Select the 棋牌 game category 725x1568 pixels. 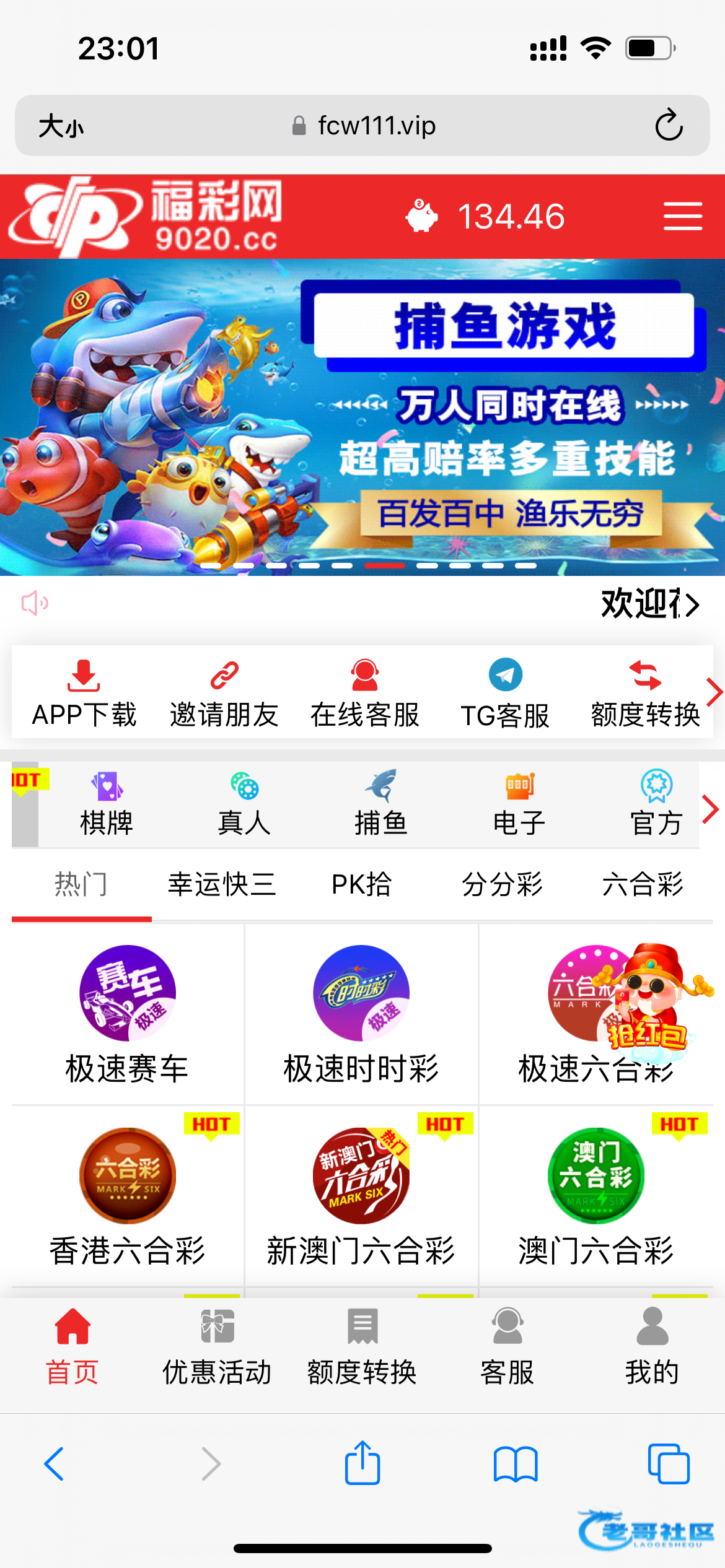pyautogui.click(x=107, y=804)
